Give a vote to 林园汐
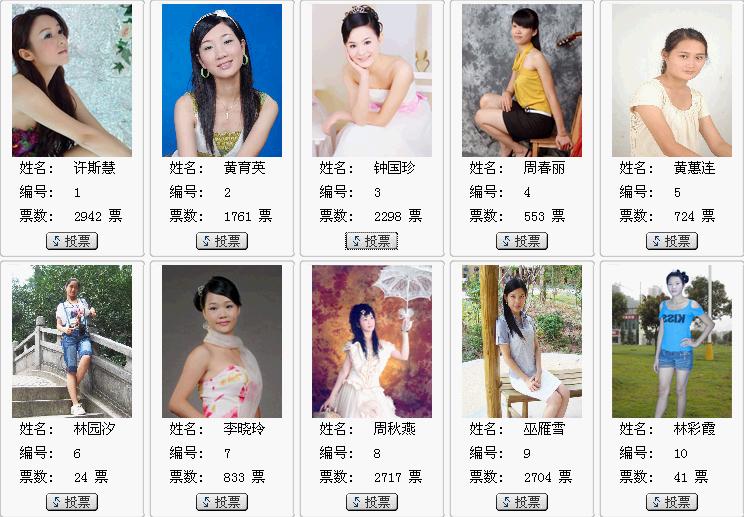744x517 pixels. [x=72, y=502]
